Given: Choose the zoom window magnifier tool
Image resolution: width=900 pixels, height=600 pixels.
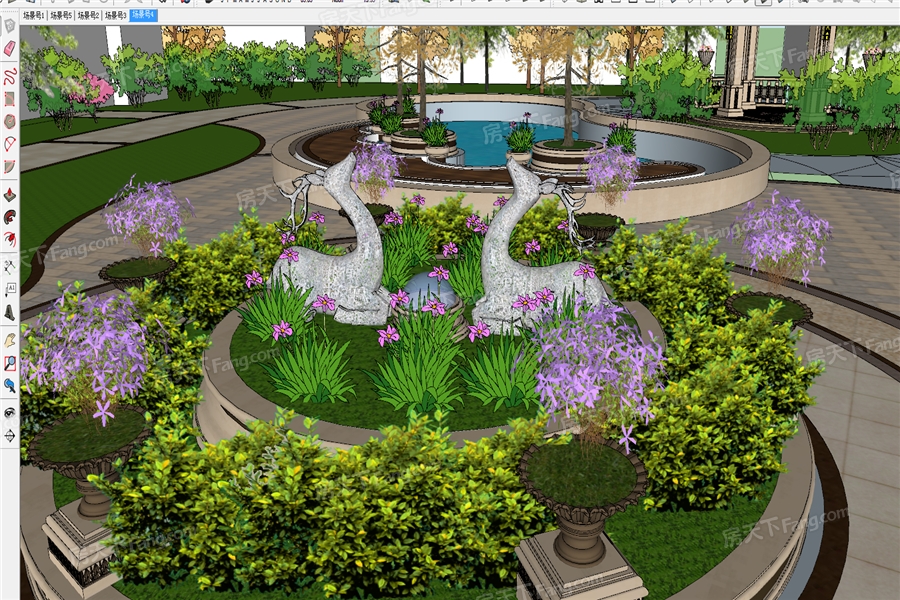Looking at the screenshot, I should (x=10, y=363).
